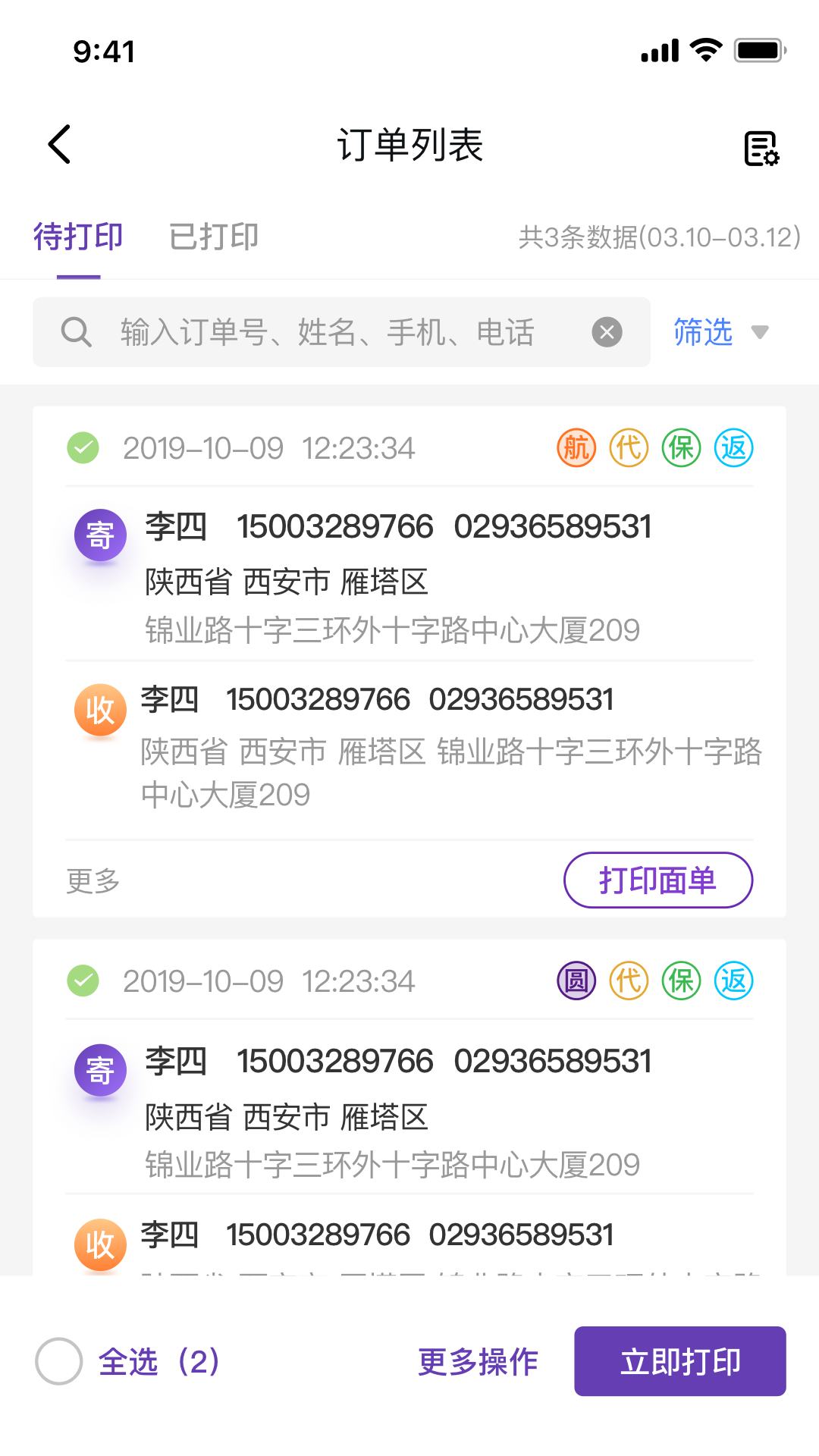Expand 更多 on the first order

pos(91,880)
